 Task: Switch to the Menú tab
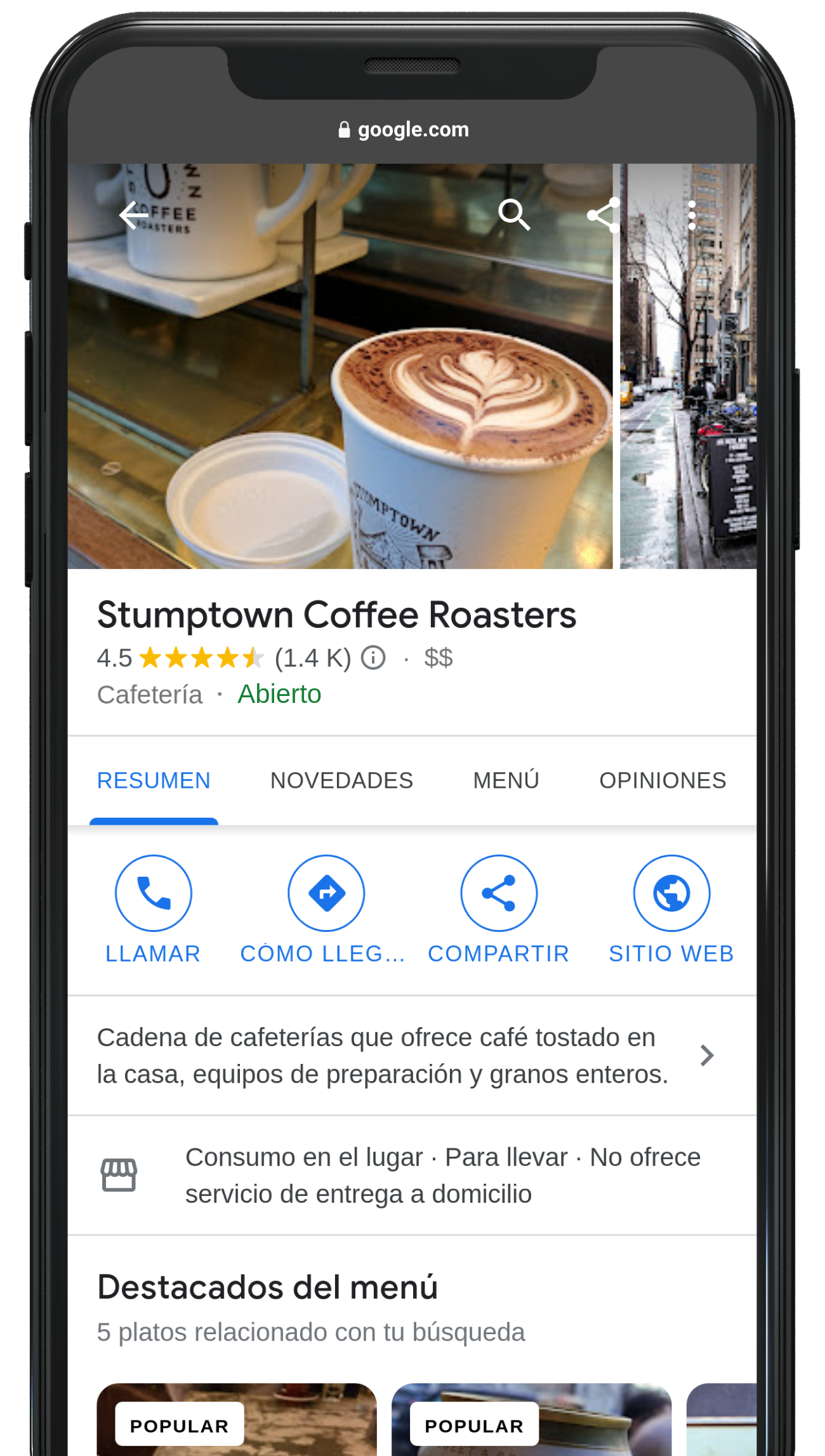click(506, 780)
